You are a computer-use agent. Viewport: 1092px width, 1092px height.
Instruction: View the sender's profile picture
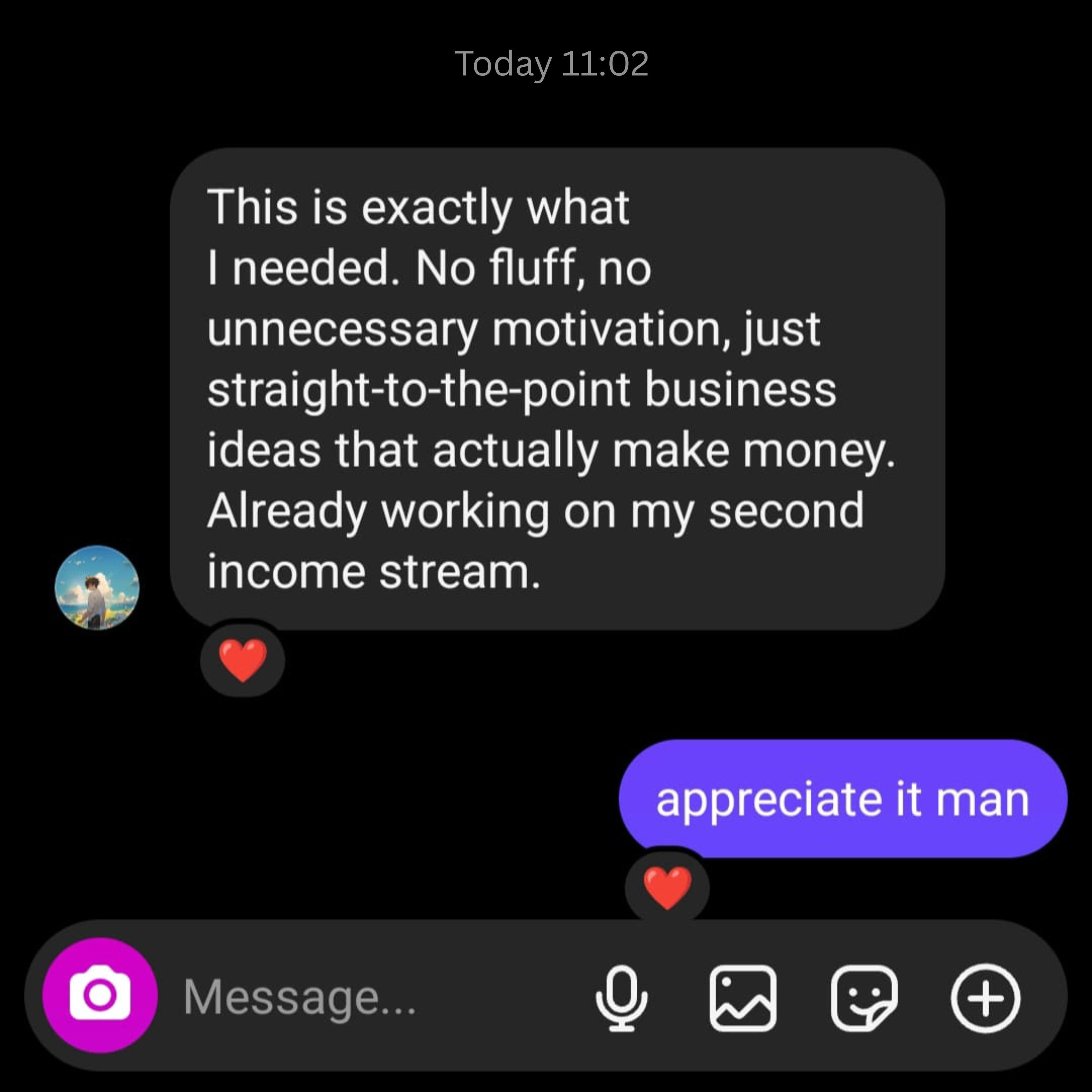pos(97,587)
